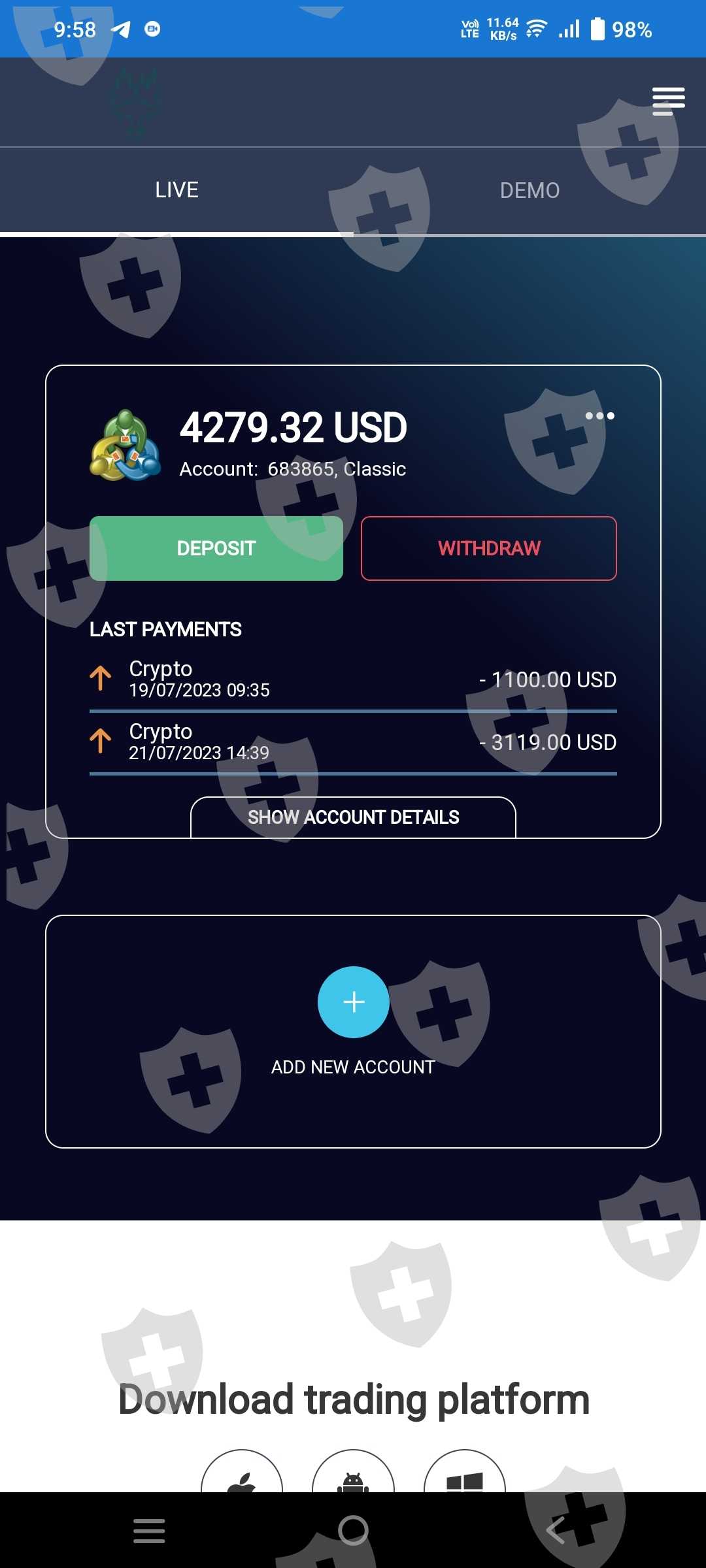
Task: Switch to the DEMO tab
Action: [x=529, y=191]
